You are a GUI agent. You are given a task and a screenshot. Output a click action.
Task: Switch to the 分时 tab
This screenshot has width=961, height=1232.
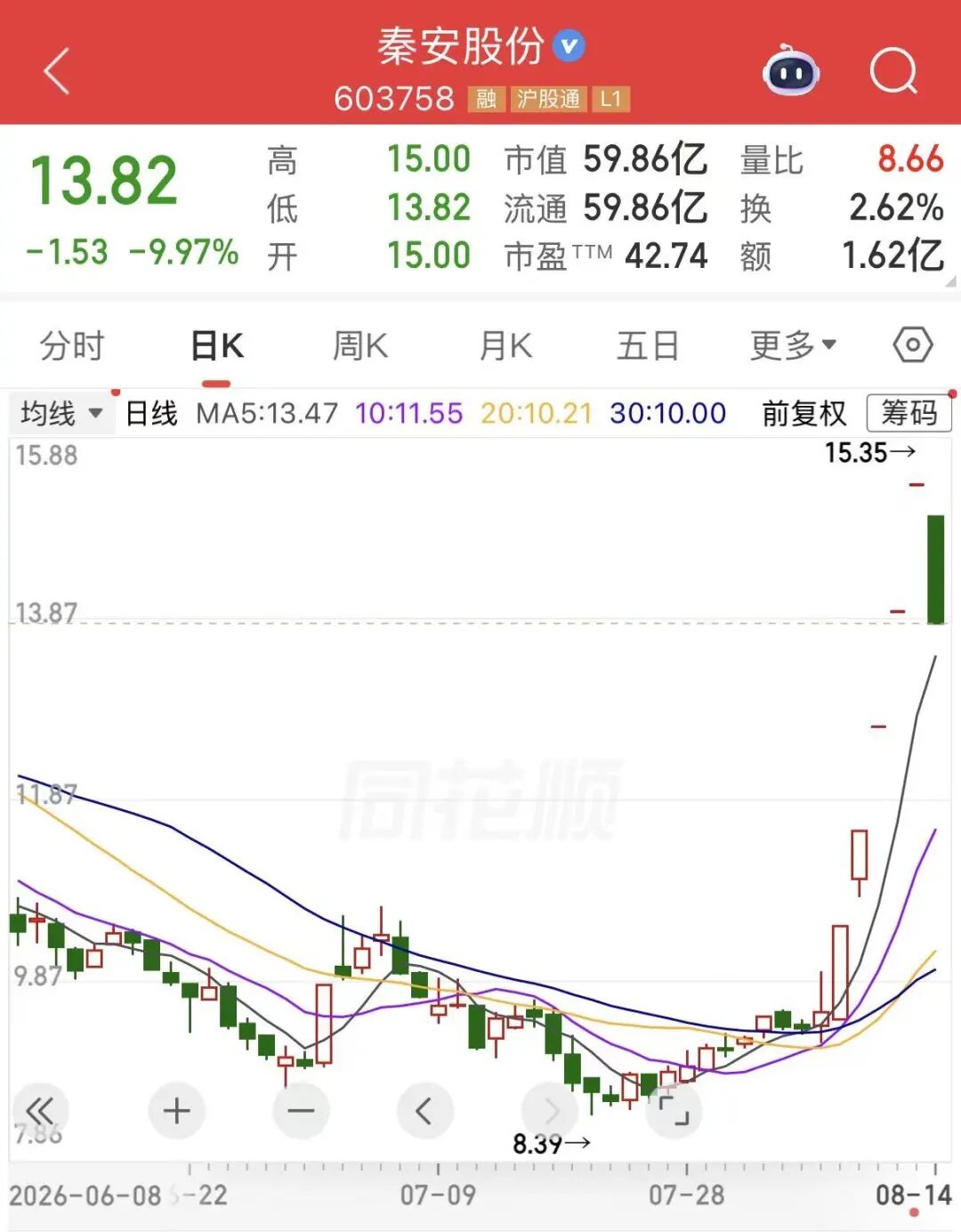(72, 345)
